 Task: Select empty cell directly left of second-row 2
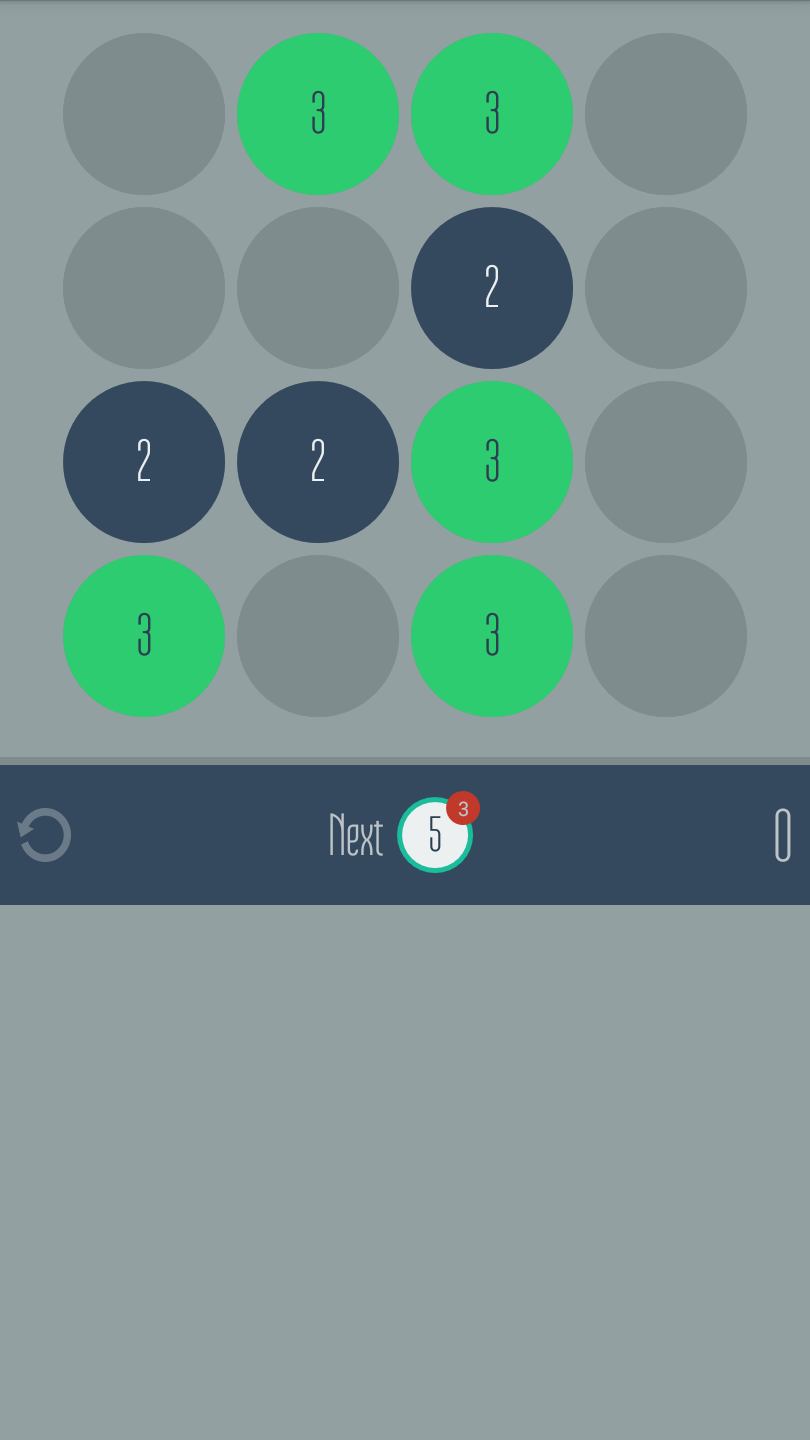tap(318, 288)
